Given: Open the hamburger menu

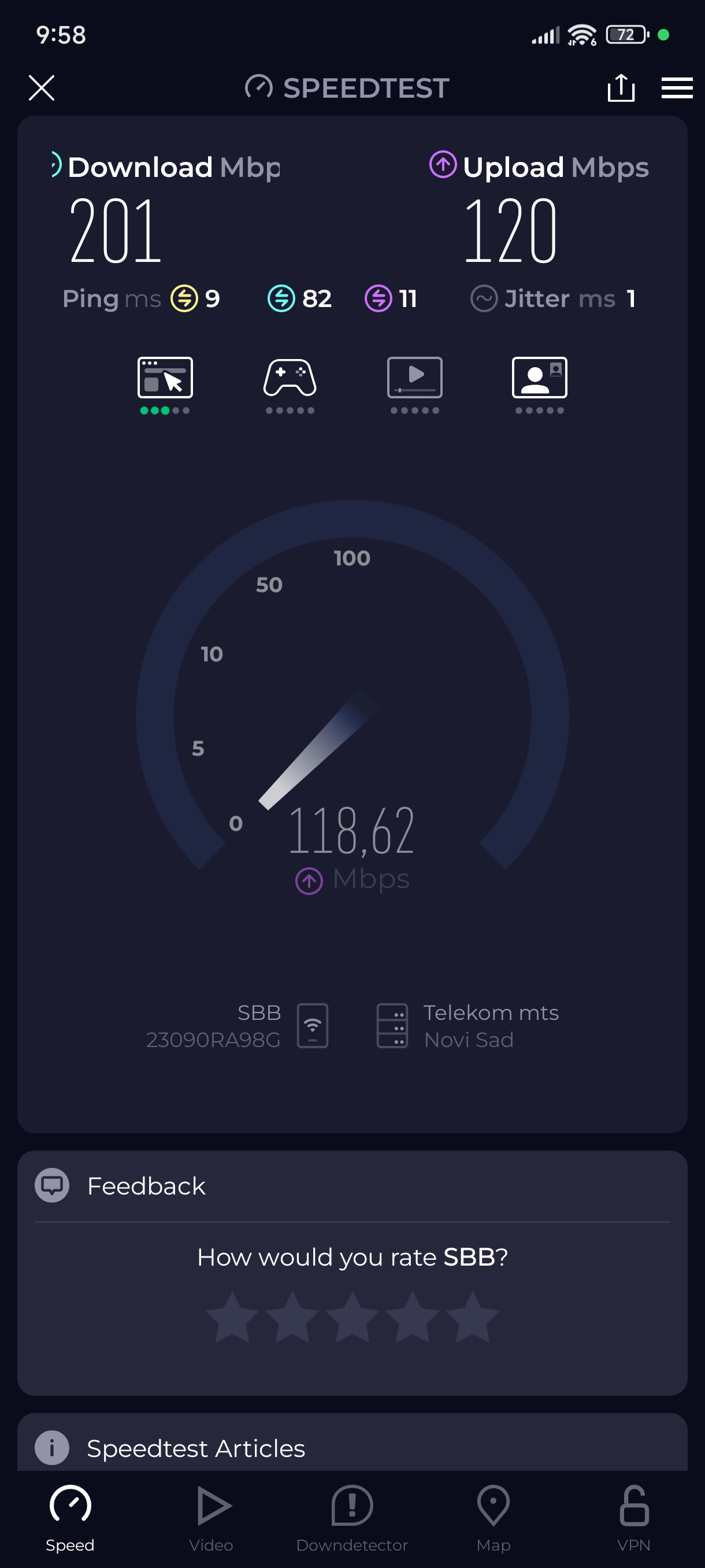Looking at the screenshot, I should (677, 88).
